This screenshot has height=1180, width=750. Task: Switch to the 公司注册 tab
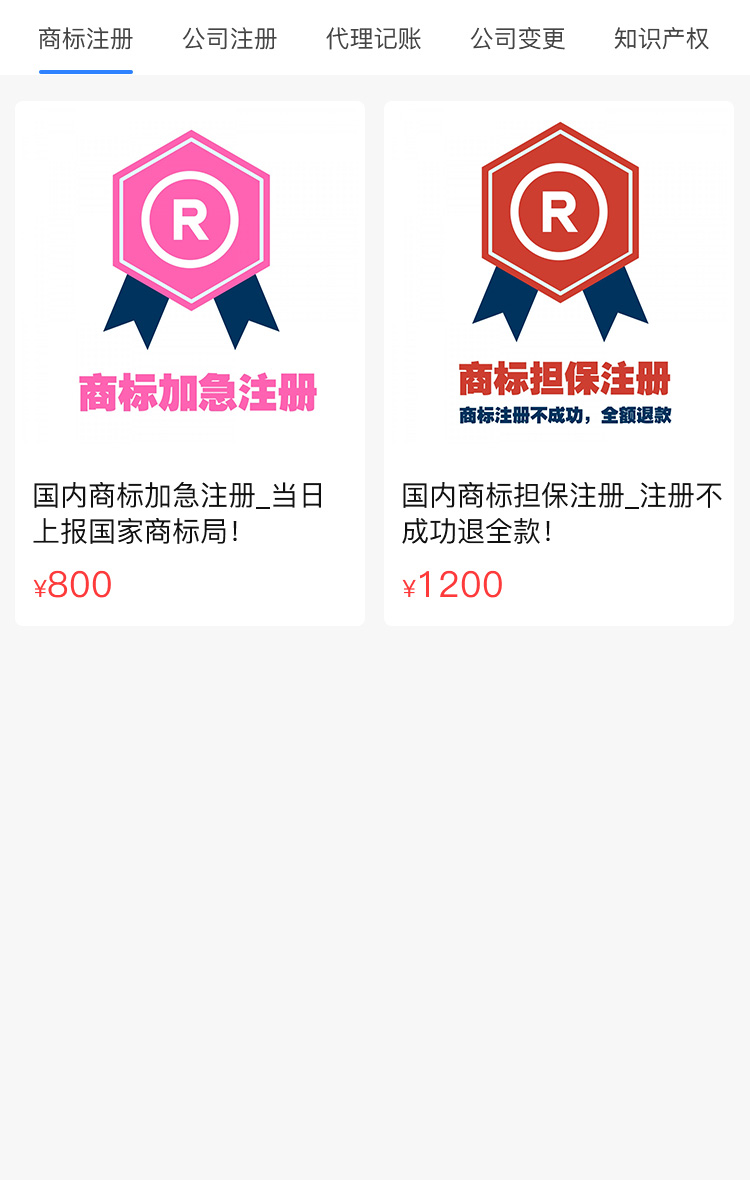(x=230, y=39)
